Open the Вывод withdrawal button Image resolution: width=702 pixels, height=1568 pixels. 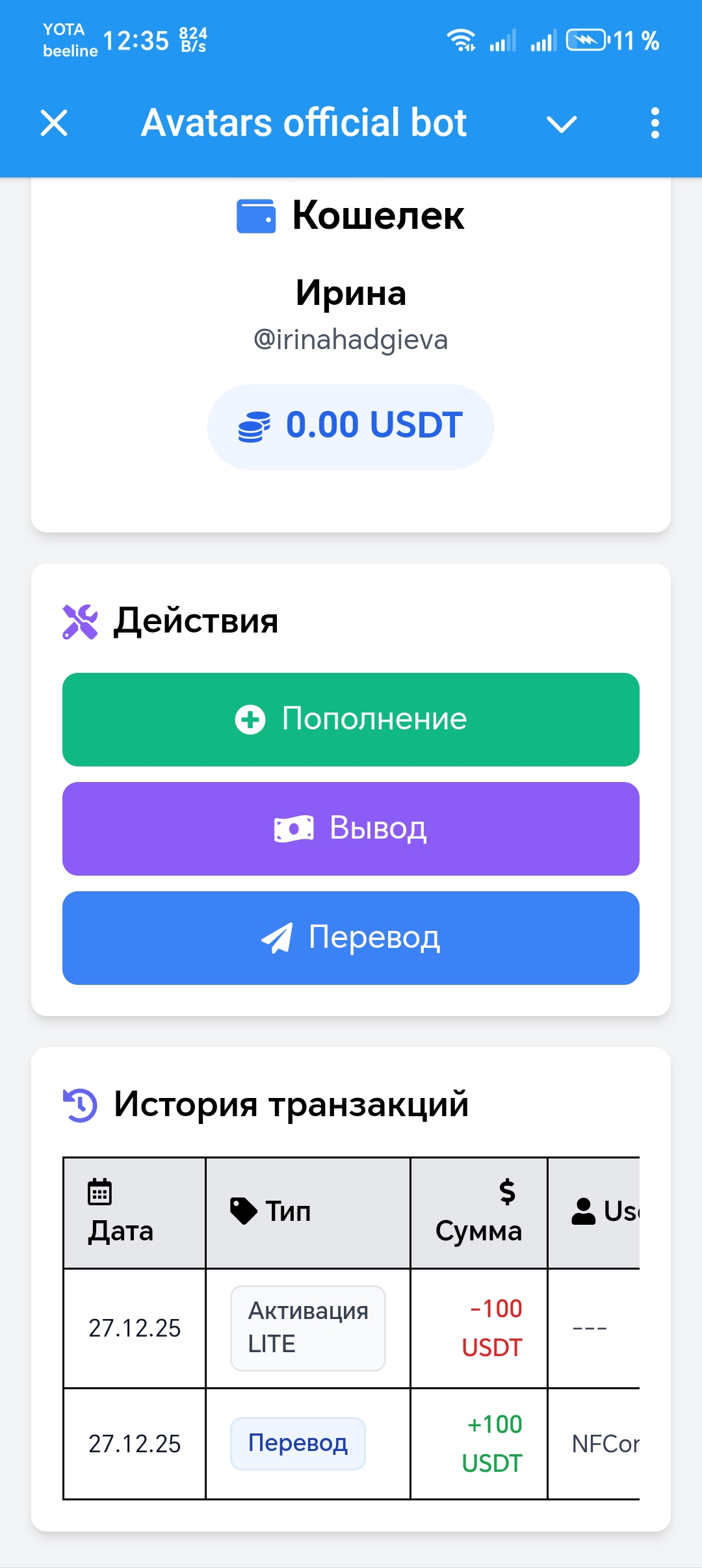(351, 829)
